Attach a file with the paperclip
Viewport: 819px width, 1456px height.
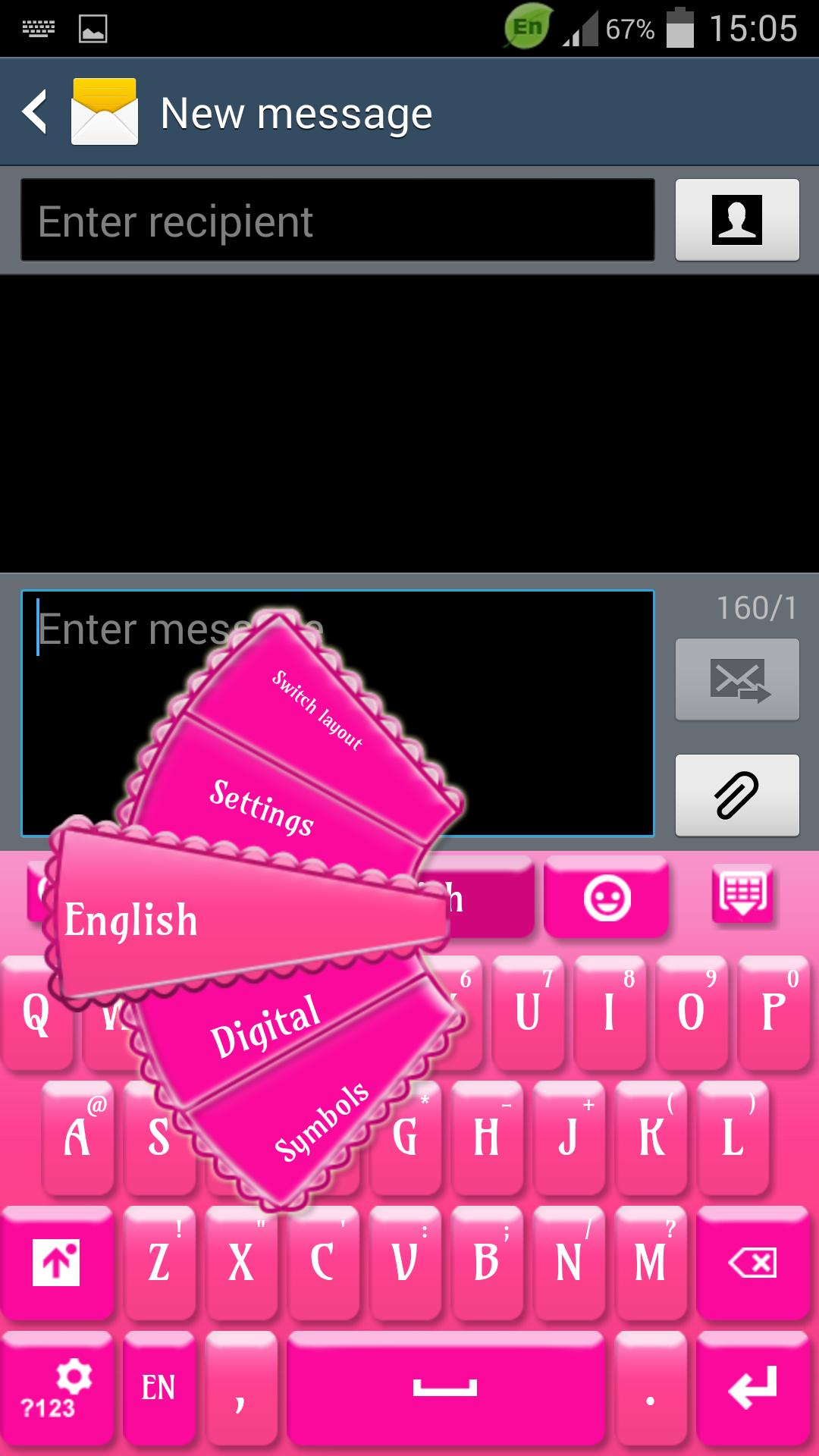click(737, 795)
